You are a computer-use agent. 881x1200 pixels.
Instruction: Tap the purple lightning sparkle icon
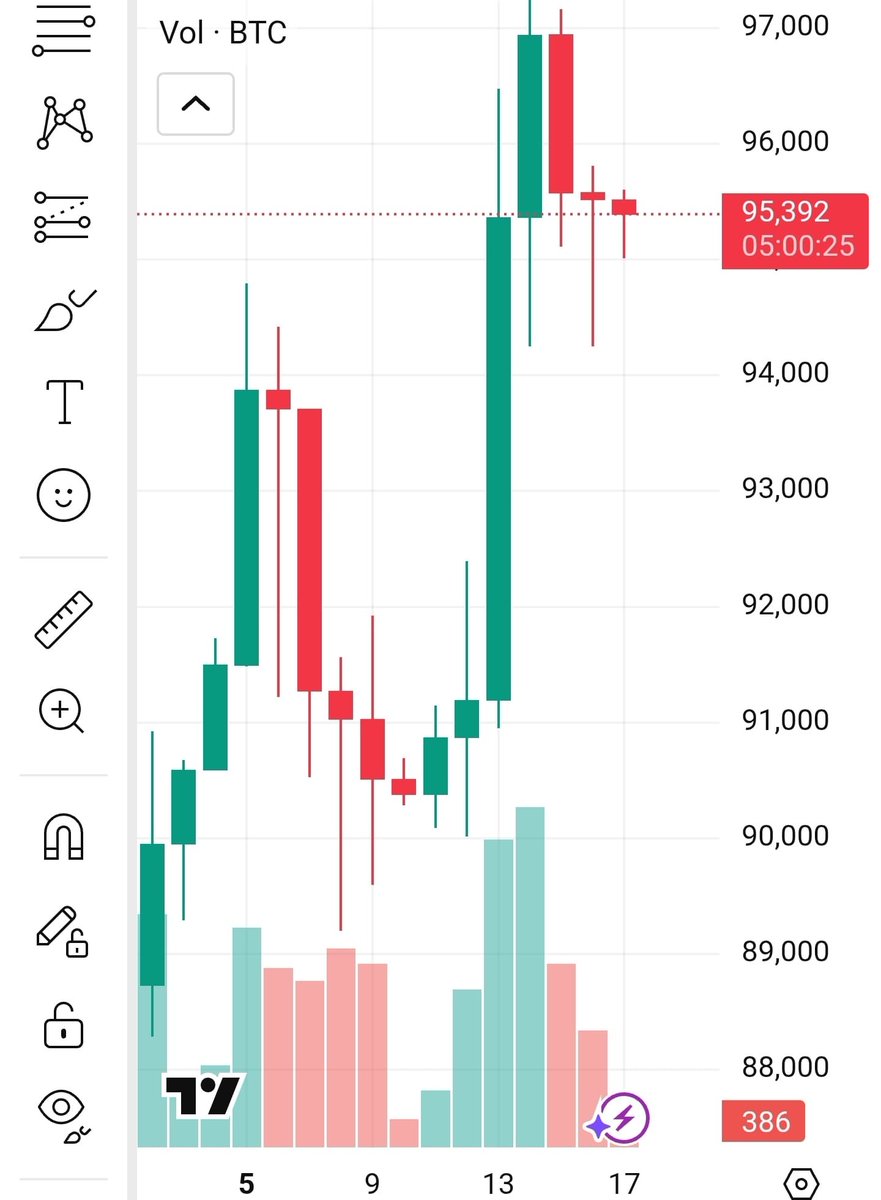pyautogui.click(x=618, y=1120)
